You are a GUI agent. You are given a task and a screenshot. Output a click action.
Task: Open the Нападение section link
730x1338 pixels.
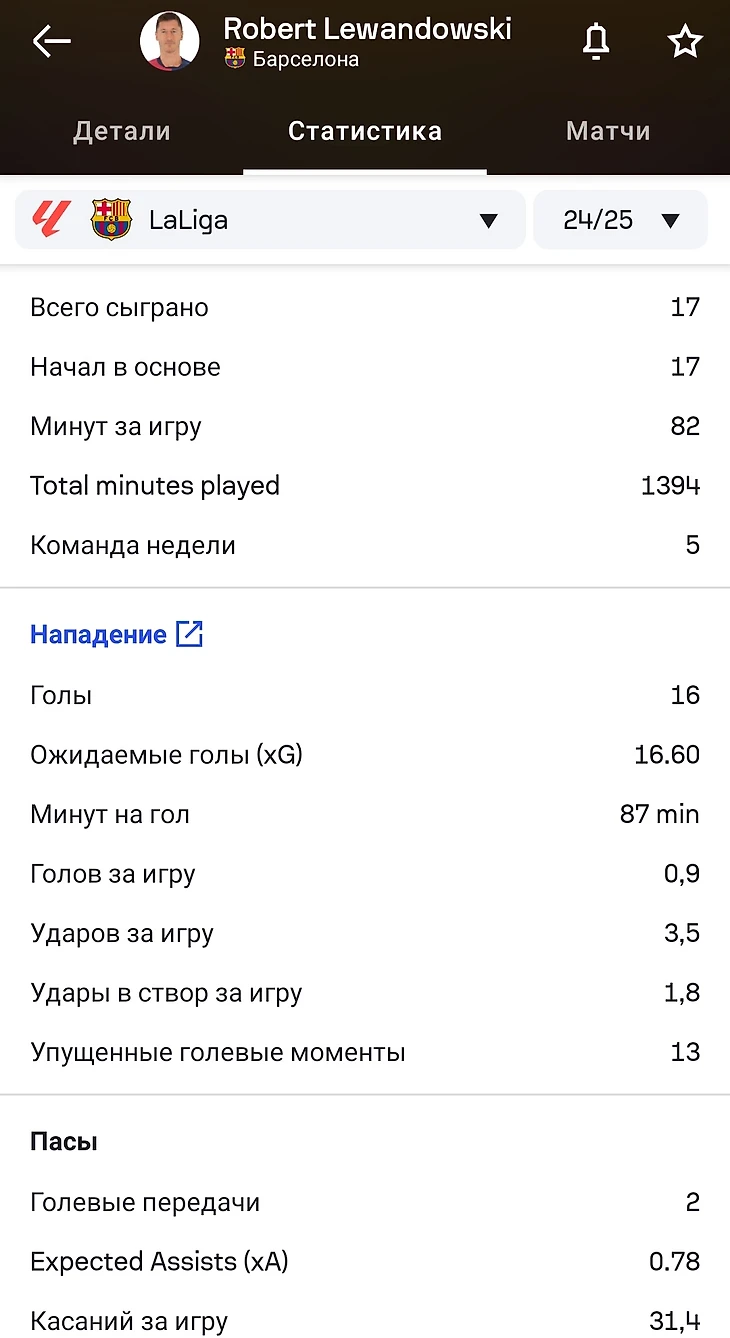pyautogui.click(x=117, y=634)
